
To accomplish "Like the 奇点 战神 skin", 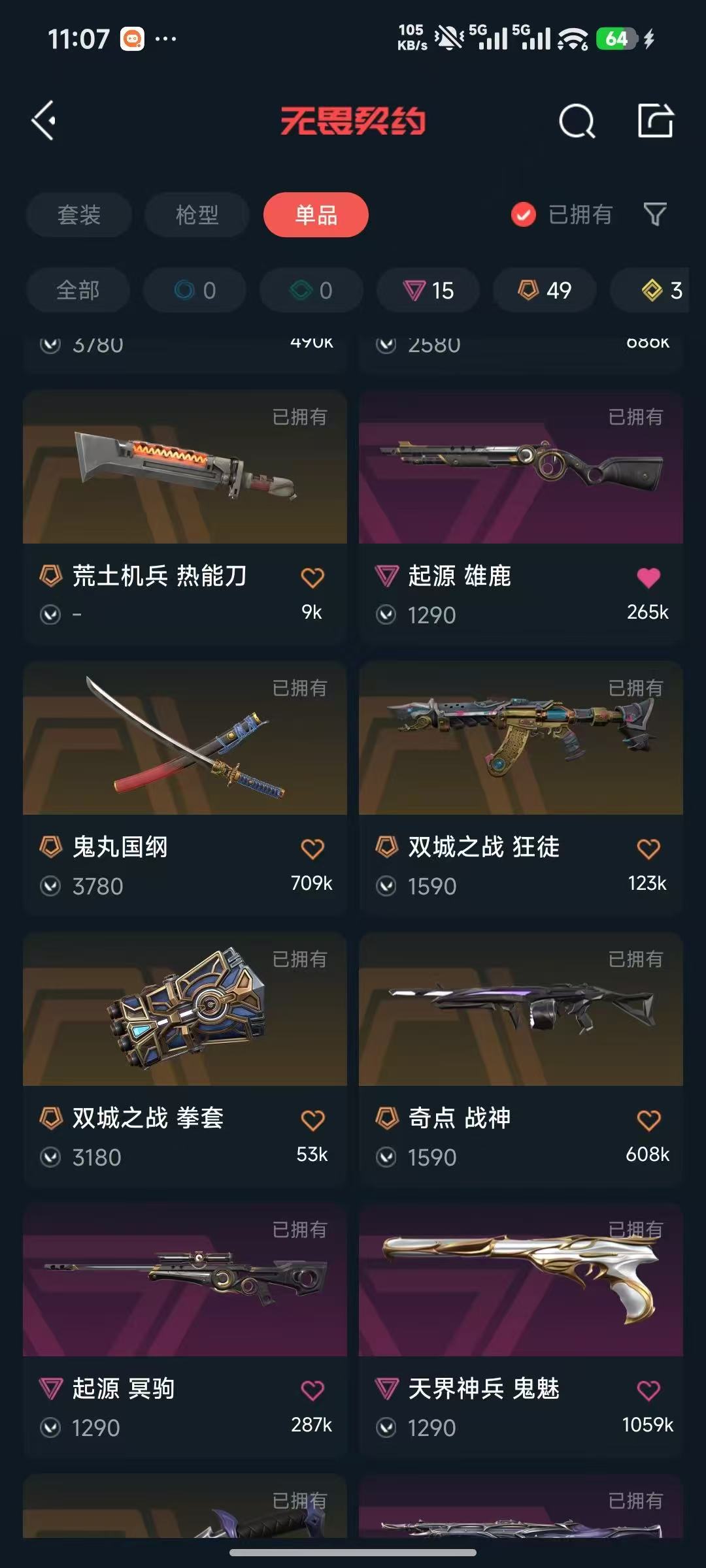I will (x=648, y=1120).
